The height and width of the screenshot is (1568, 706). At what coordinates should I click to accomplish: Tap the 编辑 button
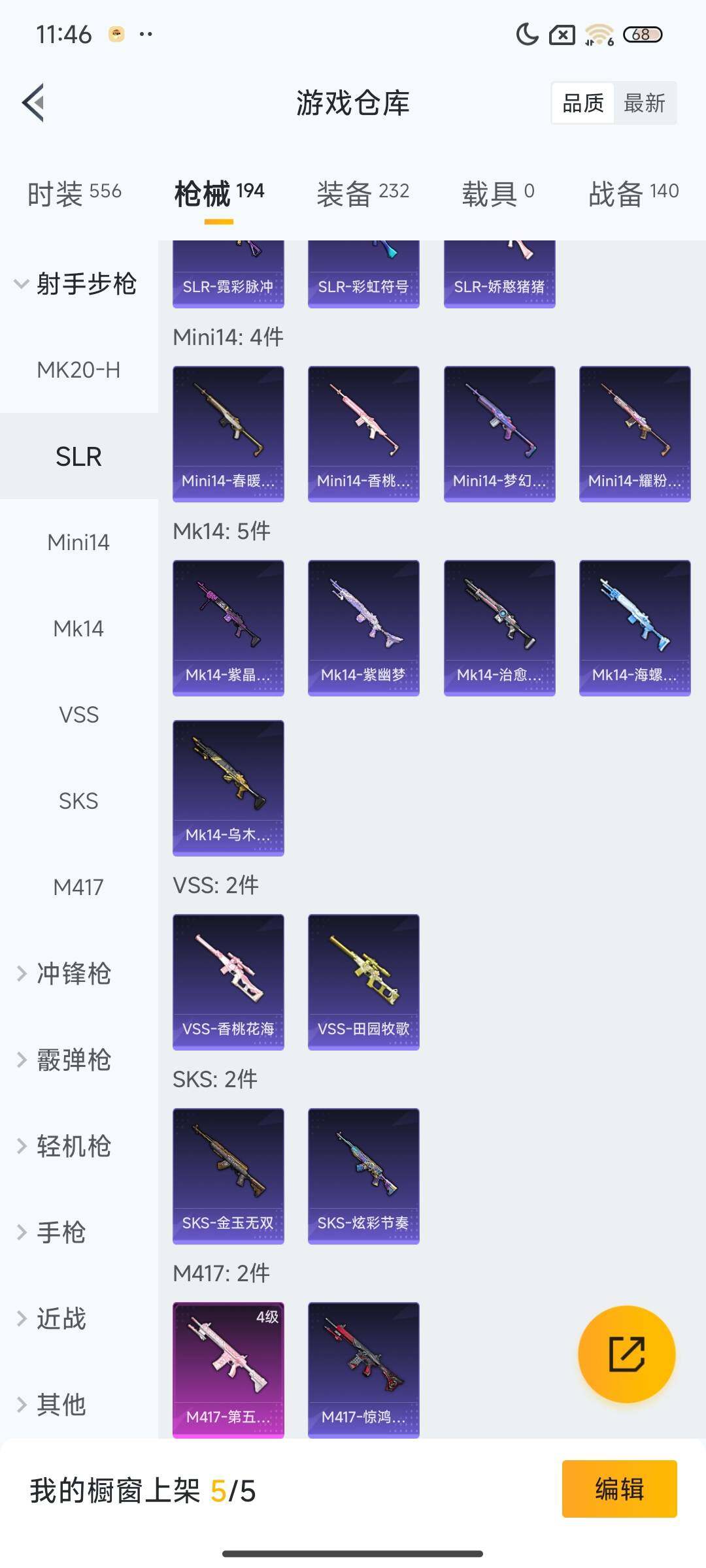(x=619, y=1489)
